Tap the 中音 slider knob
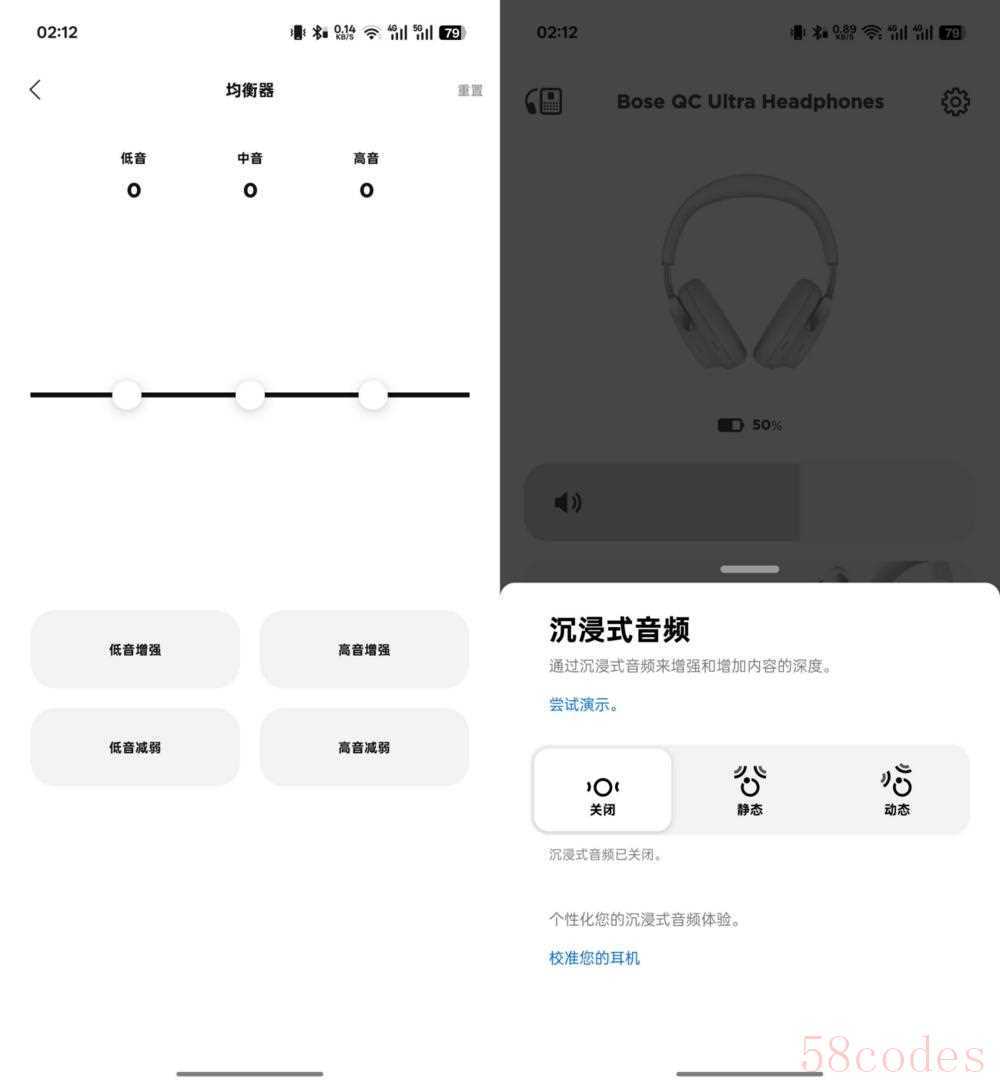 [250, 395]
